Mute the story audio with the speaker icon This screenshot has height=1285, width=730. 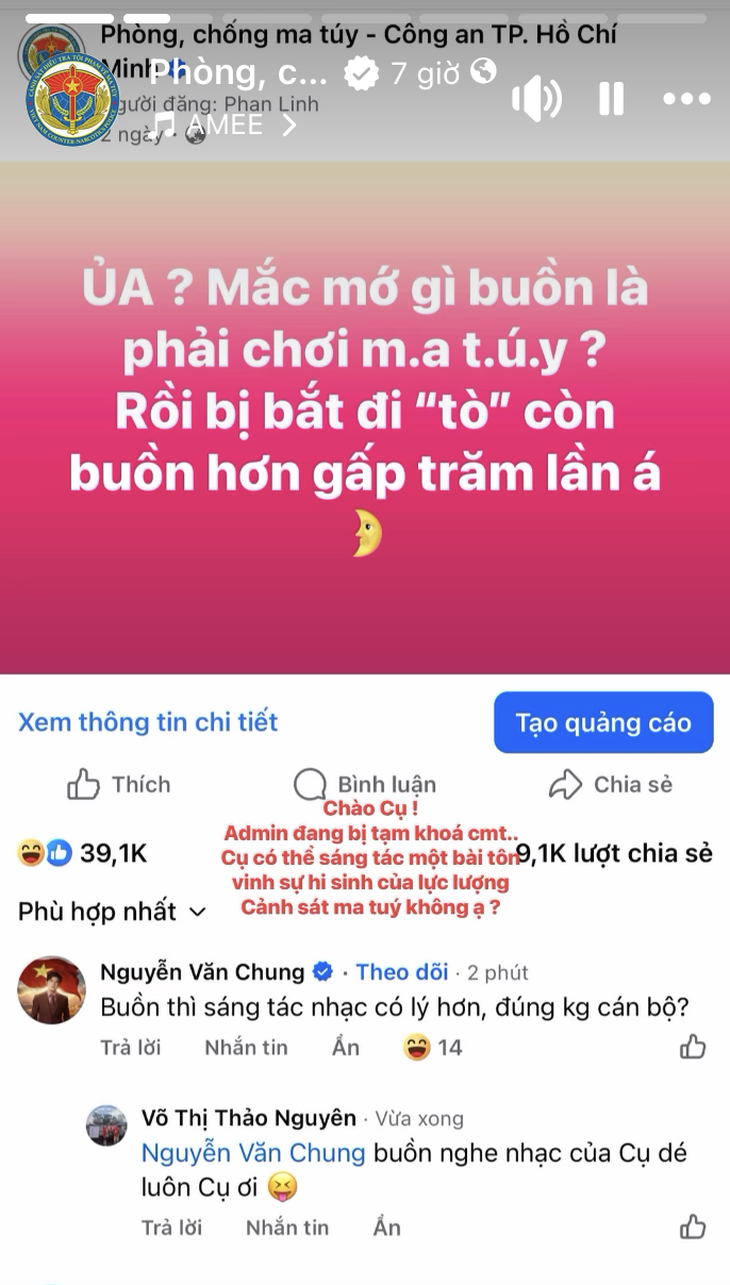537,97
